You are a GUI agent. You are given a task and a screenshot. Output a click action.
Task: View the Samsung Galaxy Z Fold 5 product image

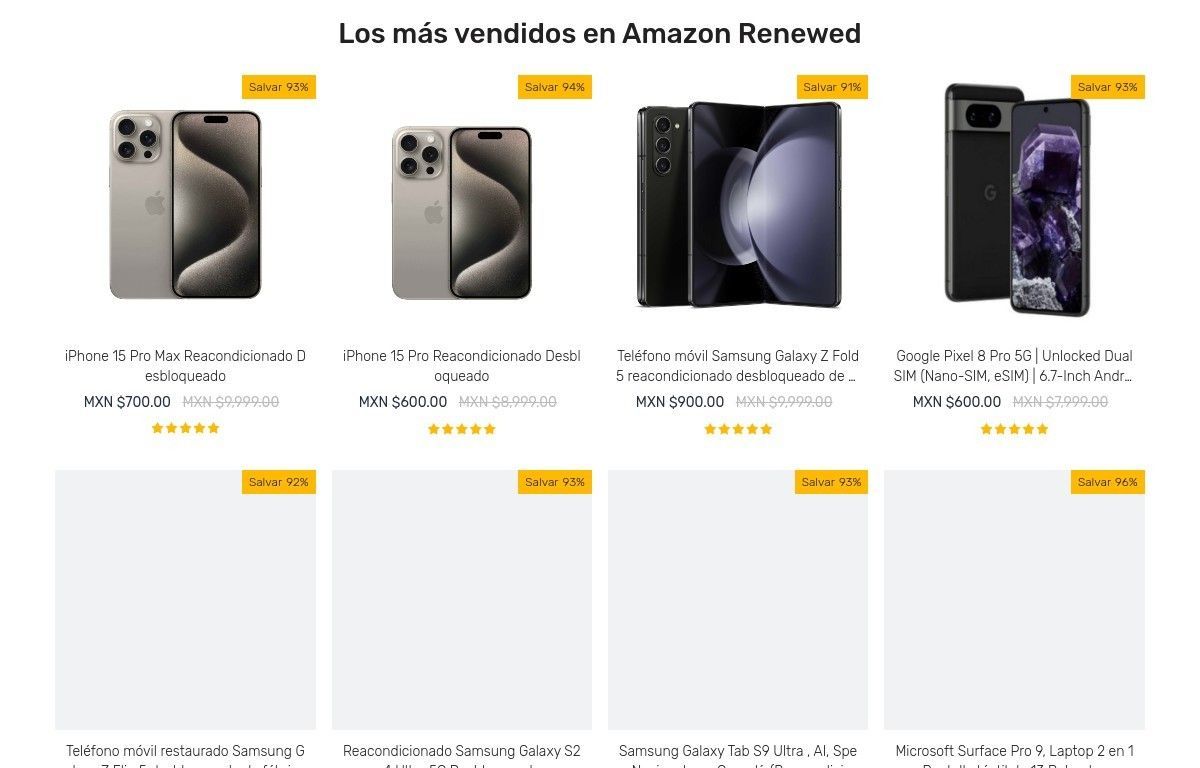738,205
